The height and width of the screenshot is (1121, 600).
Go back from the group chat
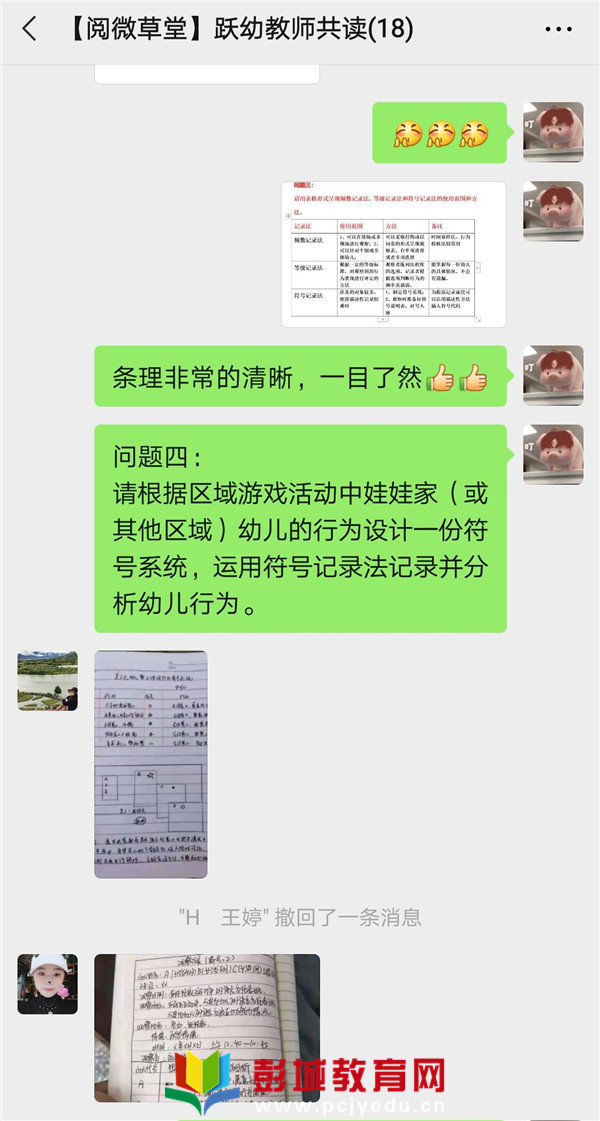tap(29, 30)
